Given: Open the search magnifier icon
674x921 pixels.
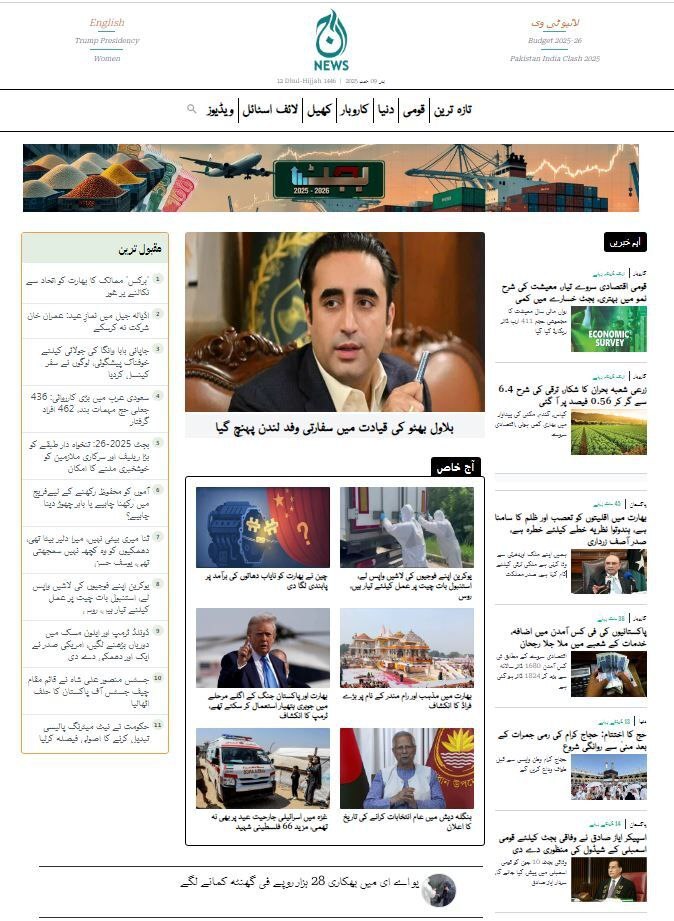Looking at the screenshot, I should (192, 109).
